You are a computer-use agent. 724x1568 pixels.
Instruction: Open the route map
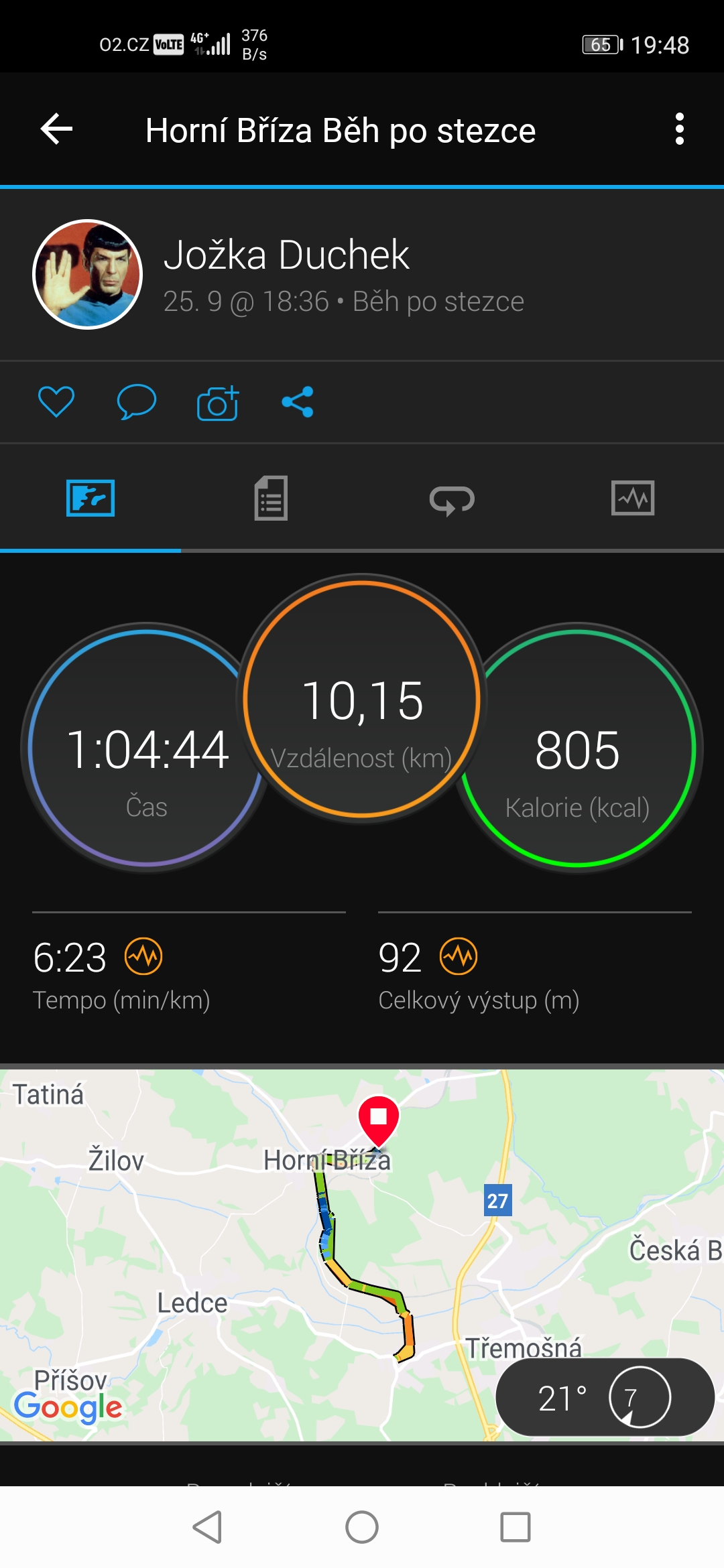pyautogui.click(x=362, y=1255)
